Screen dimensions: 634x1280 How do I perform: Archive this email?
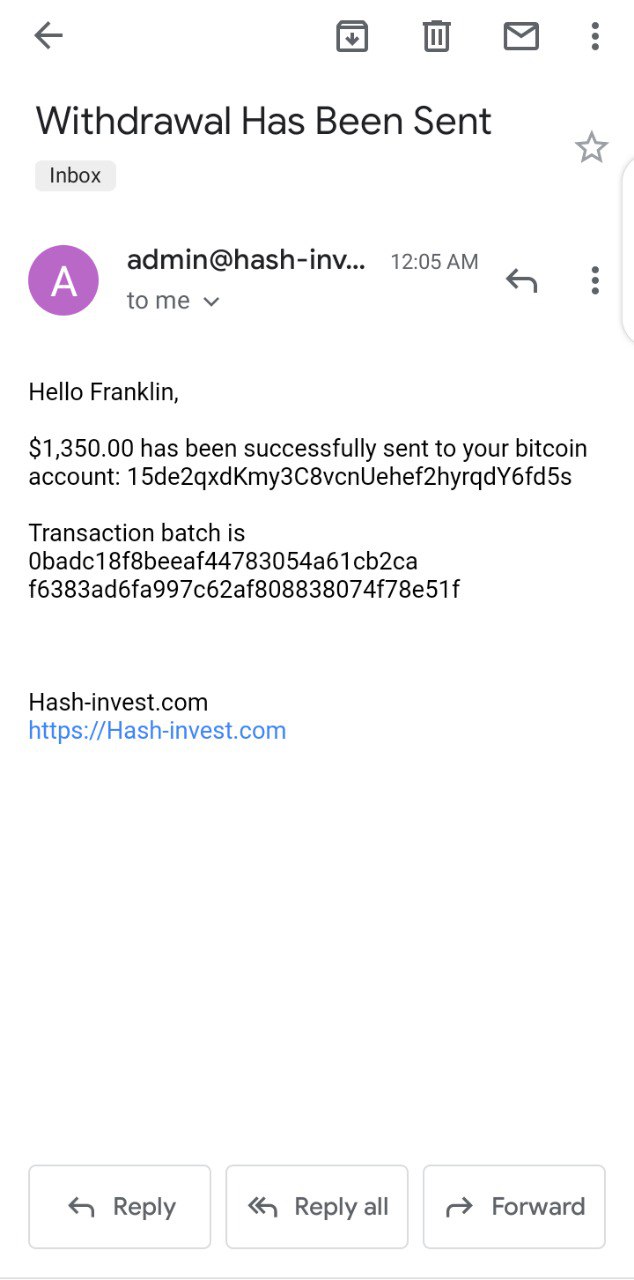pos(352,37)
